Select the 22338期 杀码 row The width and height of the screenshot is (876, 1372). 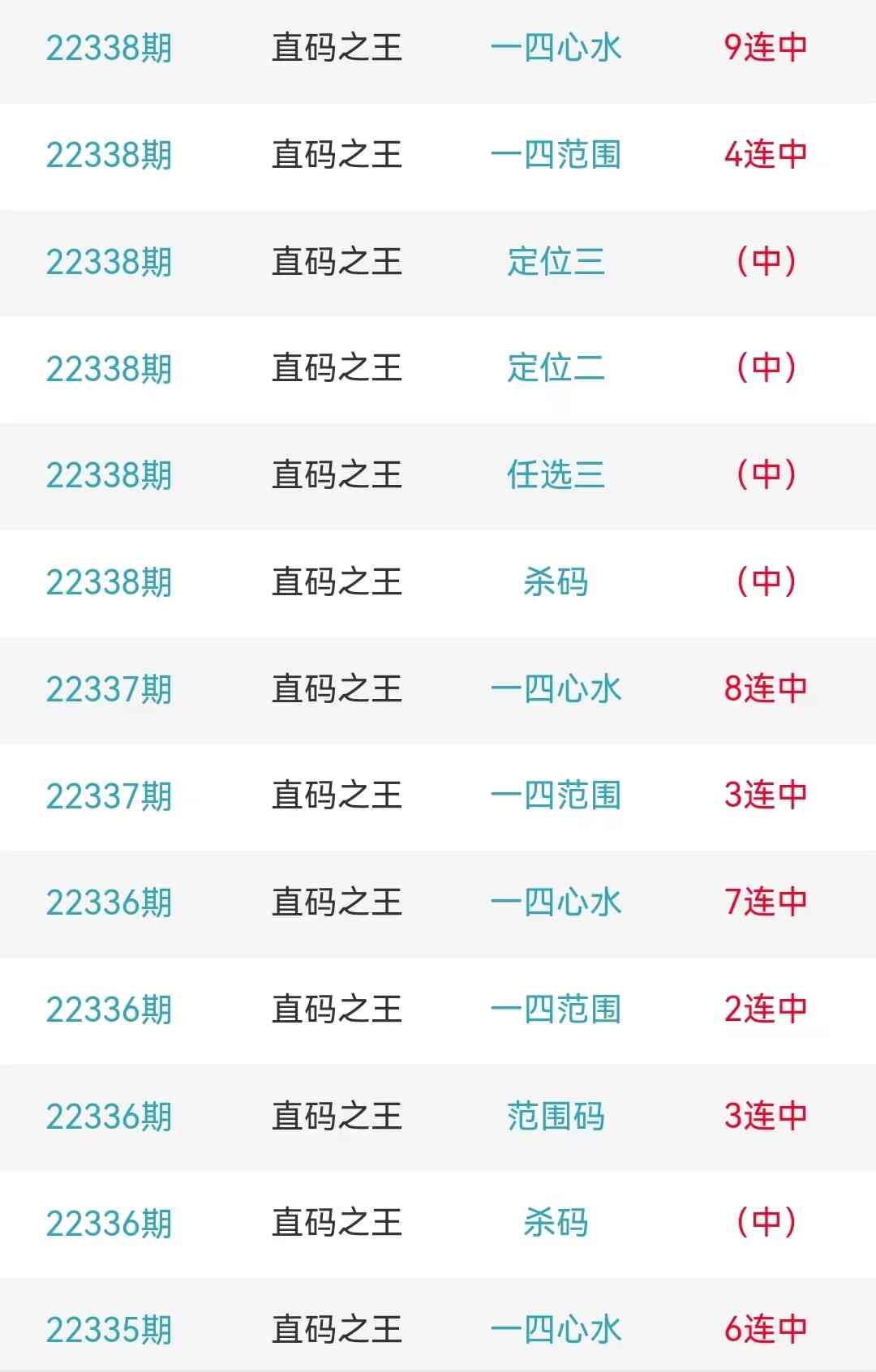(556, 582)
